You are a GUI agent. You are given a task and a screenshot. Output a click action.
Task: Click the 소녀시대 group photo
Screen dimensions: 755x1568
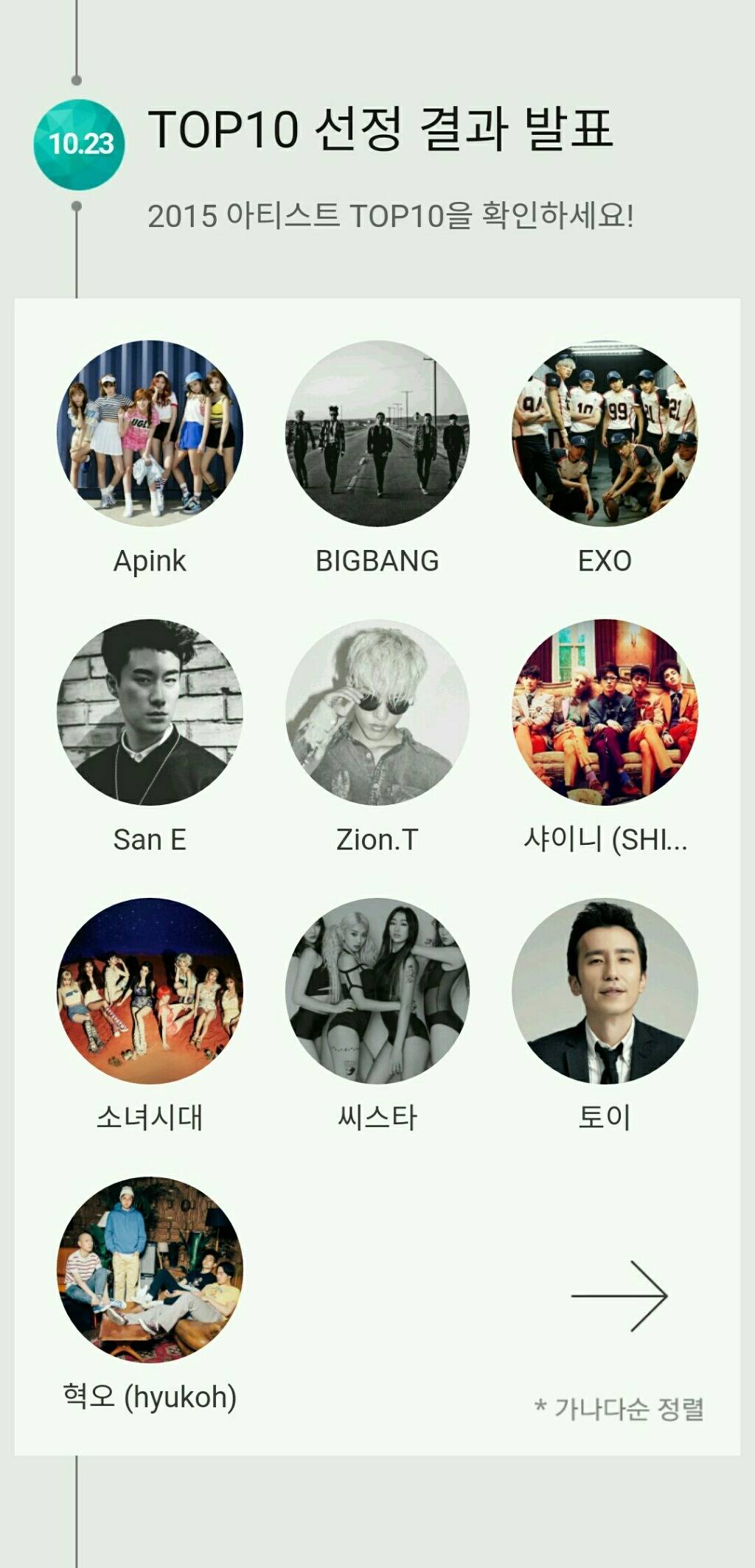pos(152,993)
